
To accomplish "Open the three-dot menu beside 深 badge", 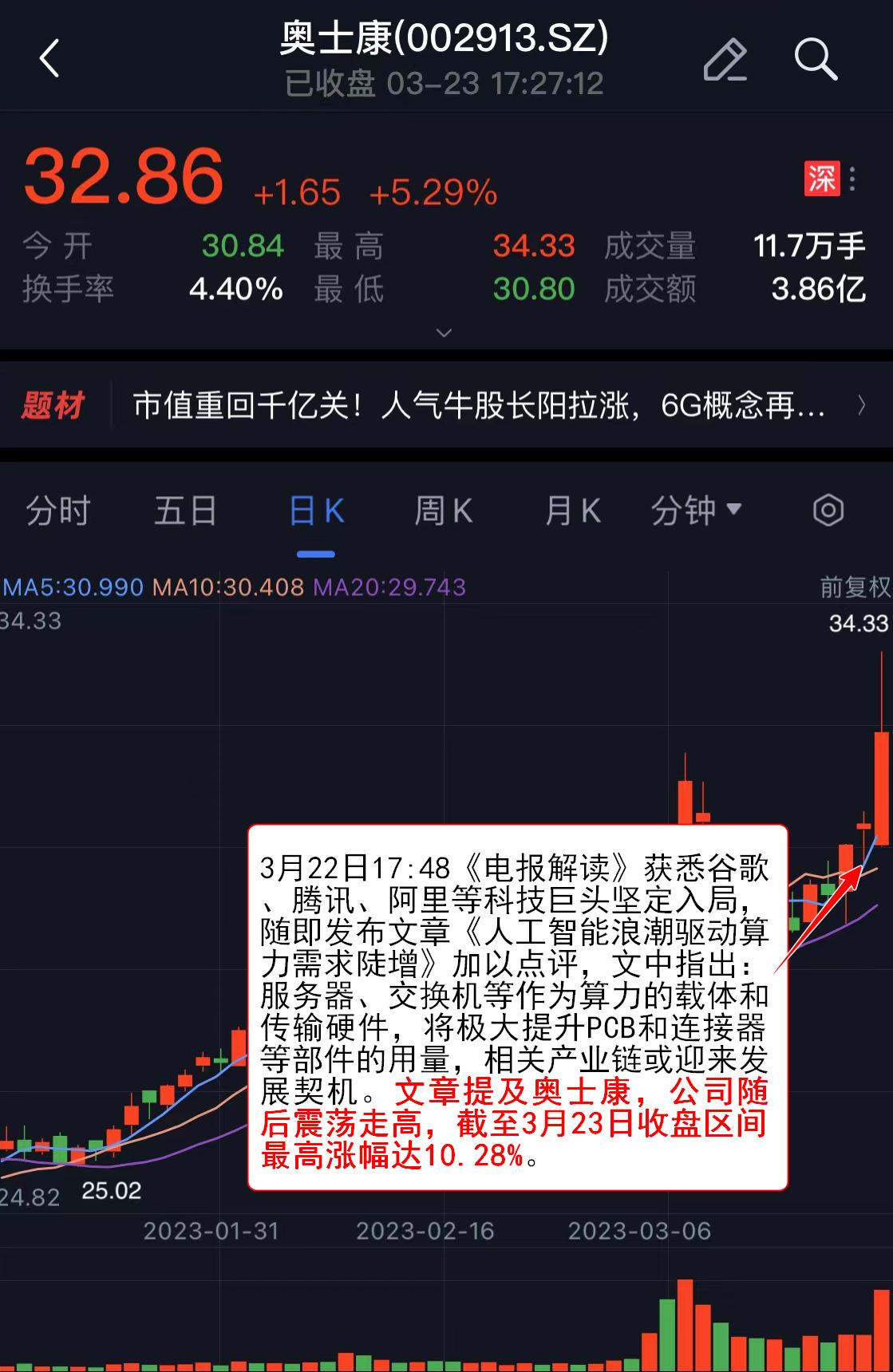I will point(853,179).
